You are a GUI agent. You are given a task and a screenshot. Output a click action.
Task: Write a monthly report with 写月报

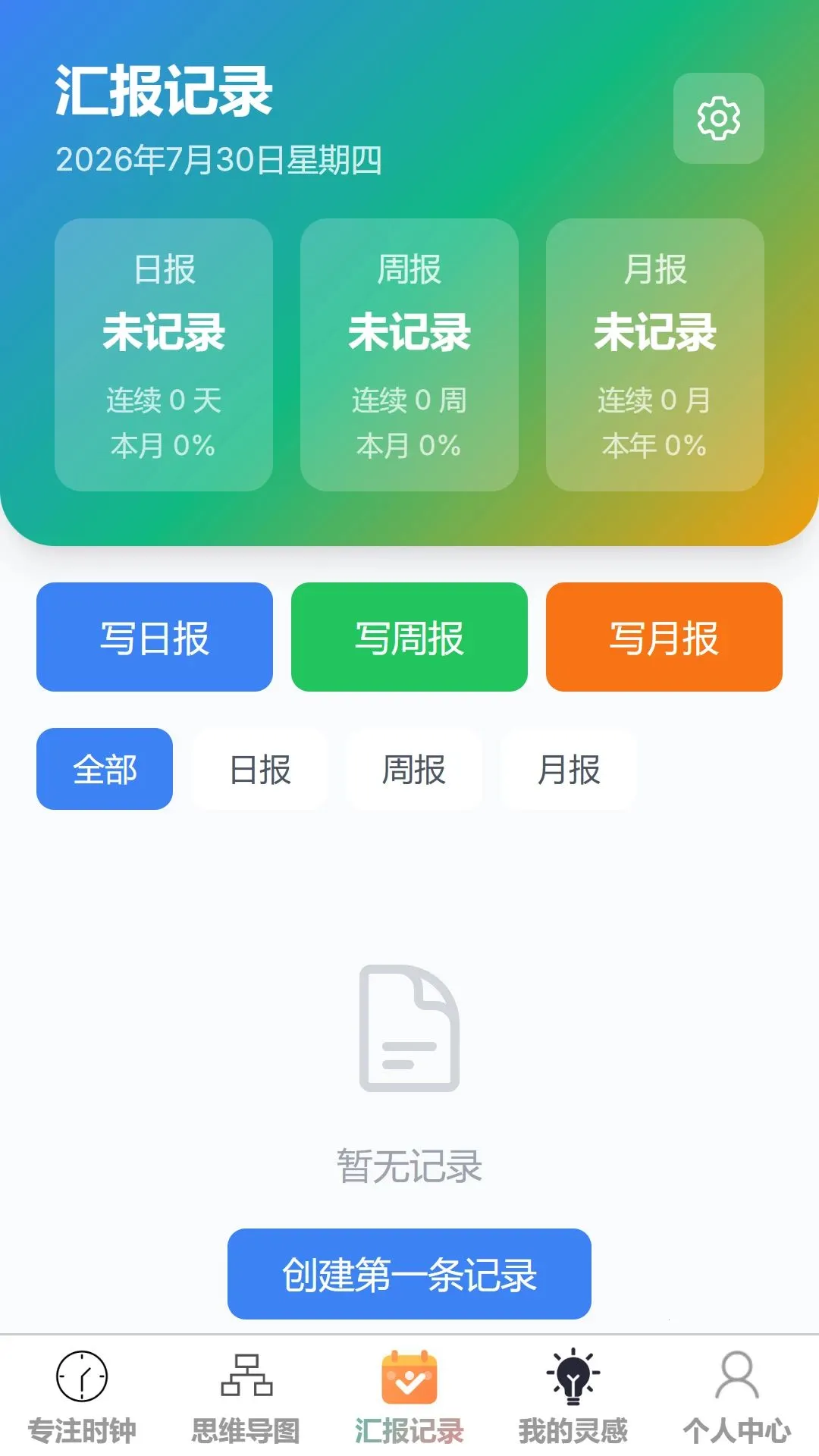coord(664,637)
